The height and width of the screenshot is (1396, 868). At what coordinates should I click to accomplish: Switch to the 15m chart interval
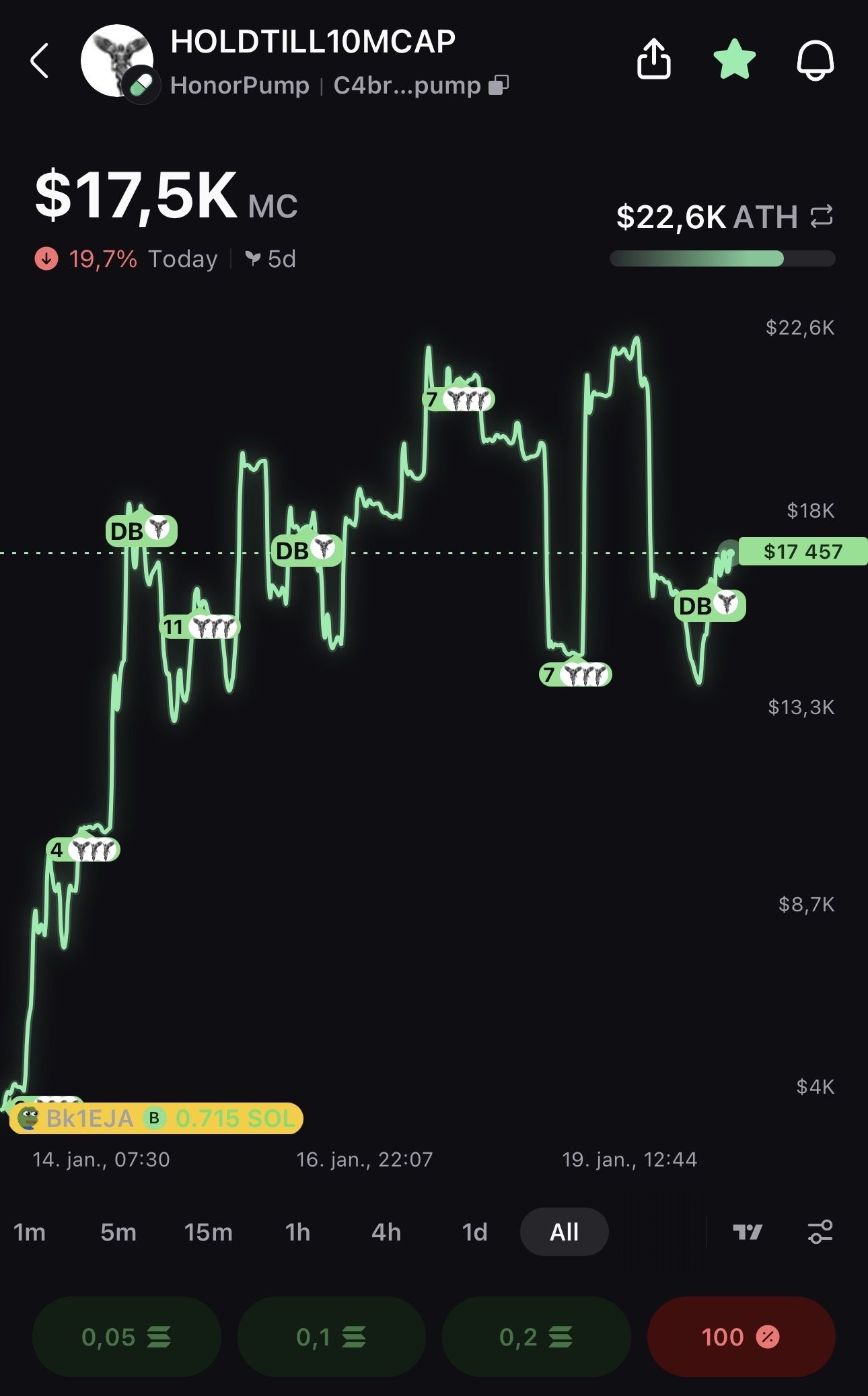(x=209, y=1232)
